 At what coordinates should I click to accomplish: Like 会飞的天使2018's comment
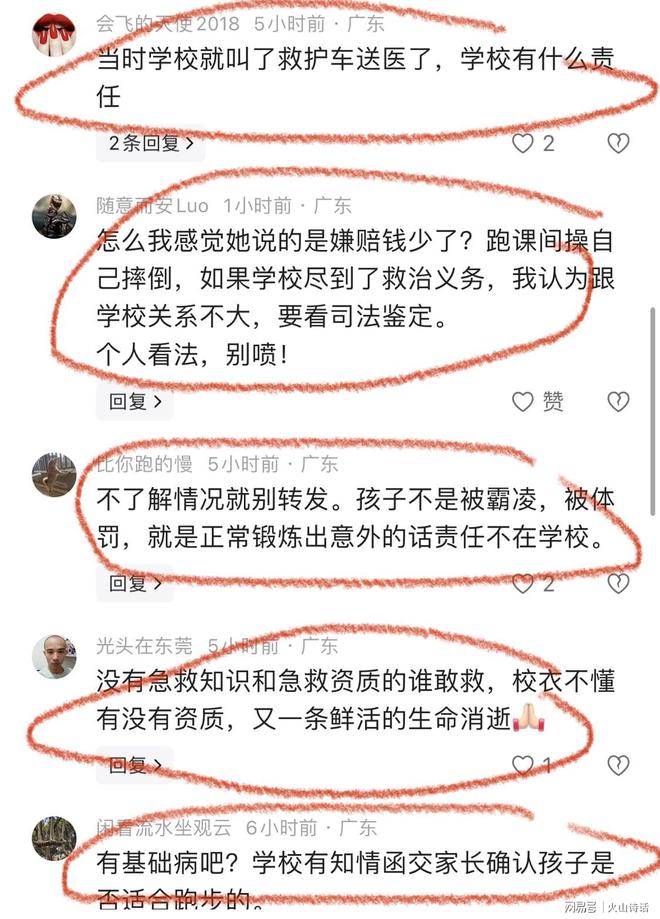point(523,143)
